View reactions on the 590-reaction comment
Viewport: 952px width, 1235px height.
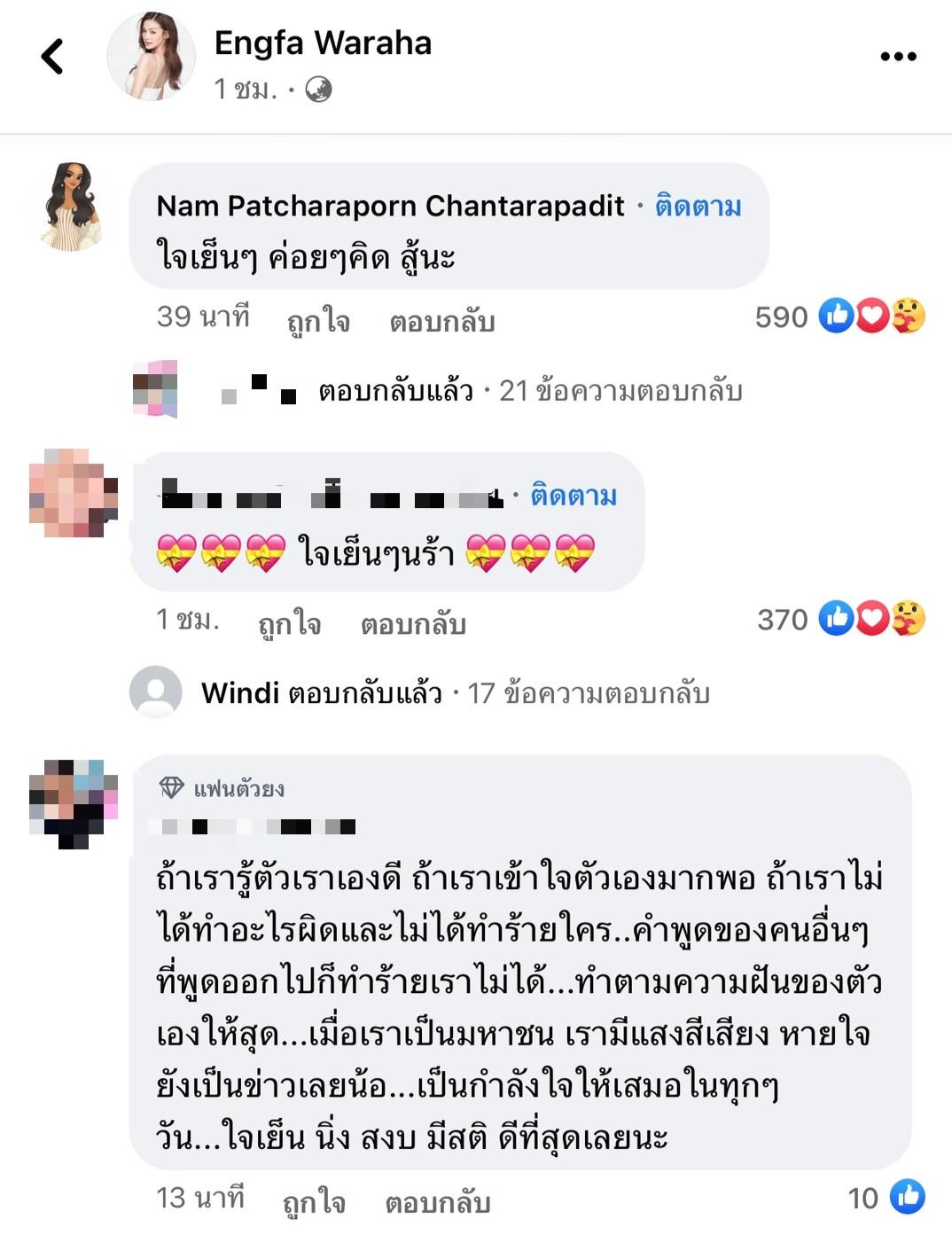click(x=839, y=317)
